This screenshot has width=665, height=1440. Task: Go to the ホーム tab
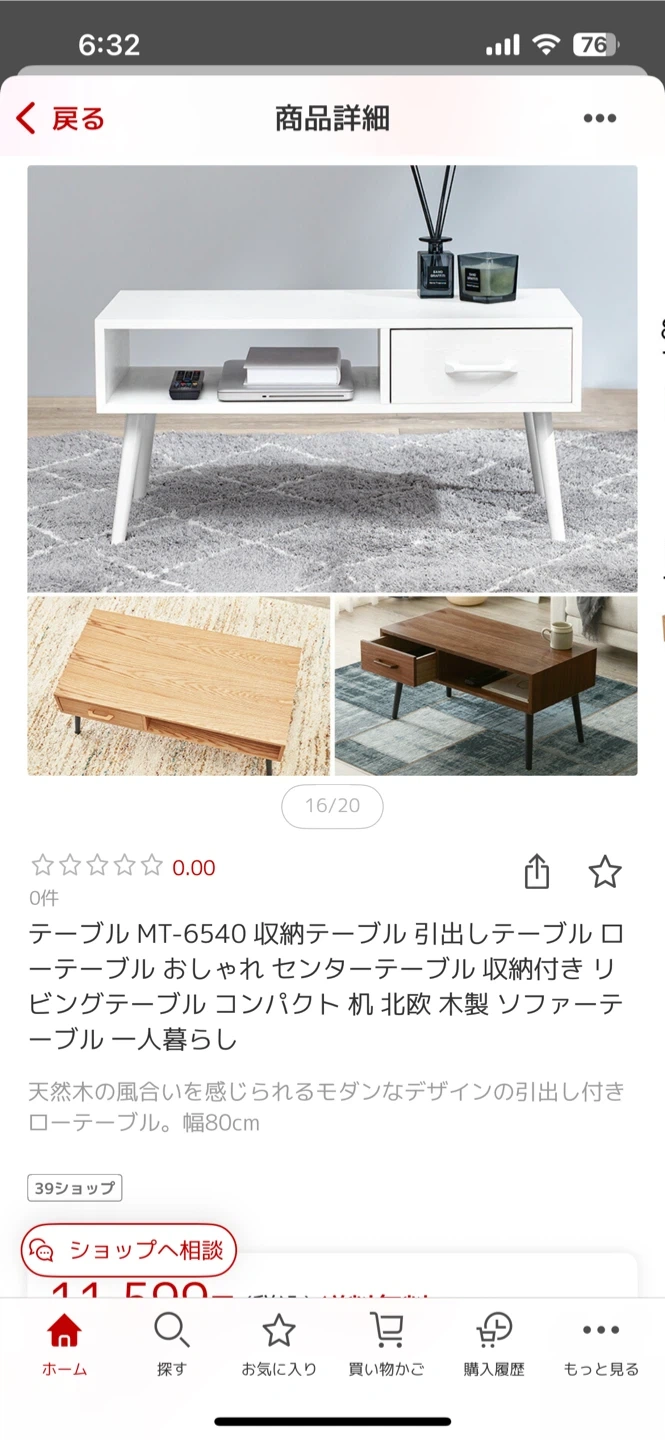pos(64,1346)
